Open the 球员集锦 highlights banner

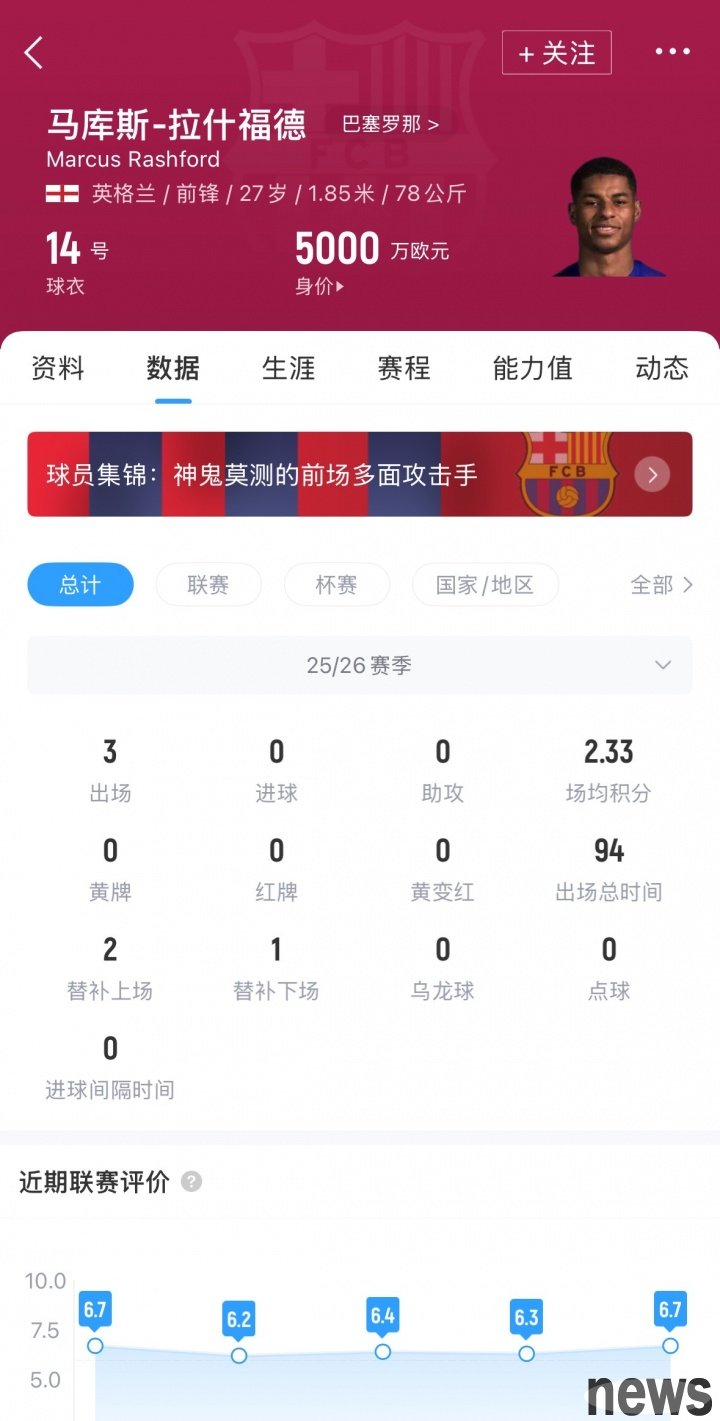pos(359,474)
